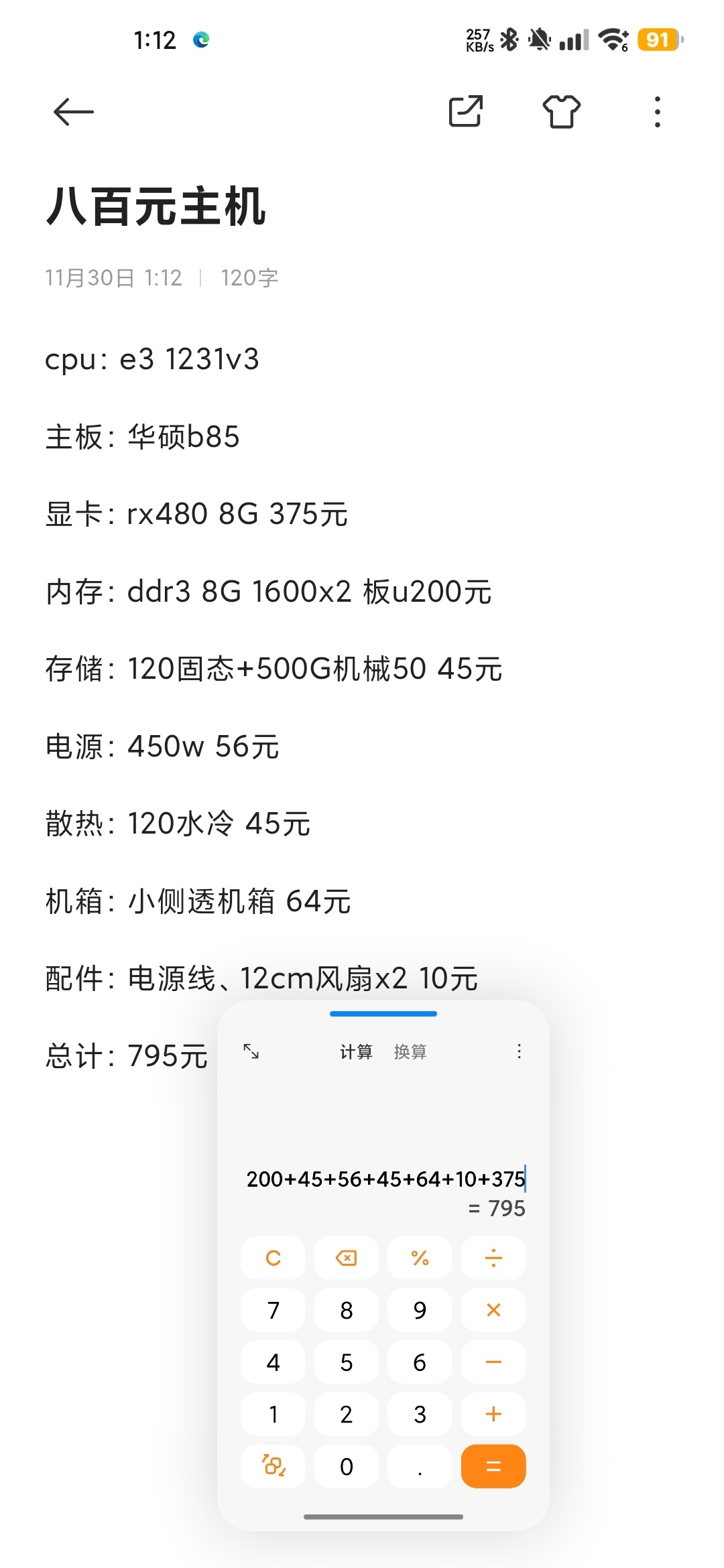Tap the plus key
The image size is (724, 1568).
click(493, 1414)
